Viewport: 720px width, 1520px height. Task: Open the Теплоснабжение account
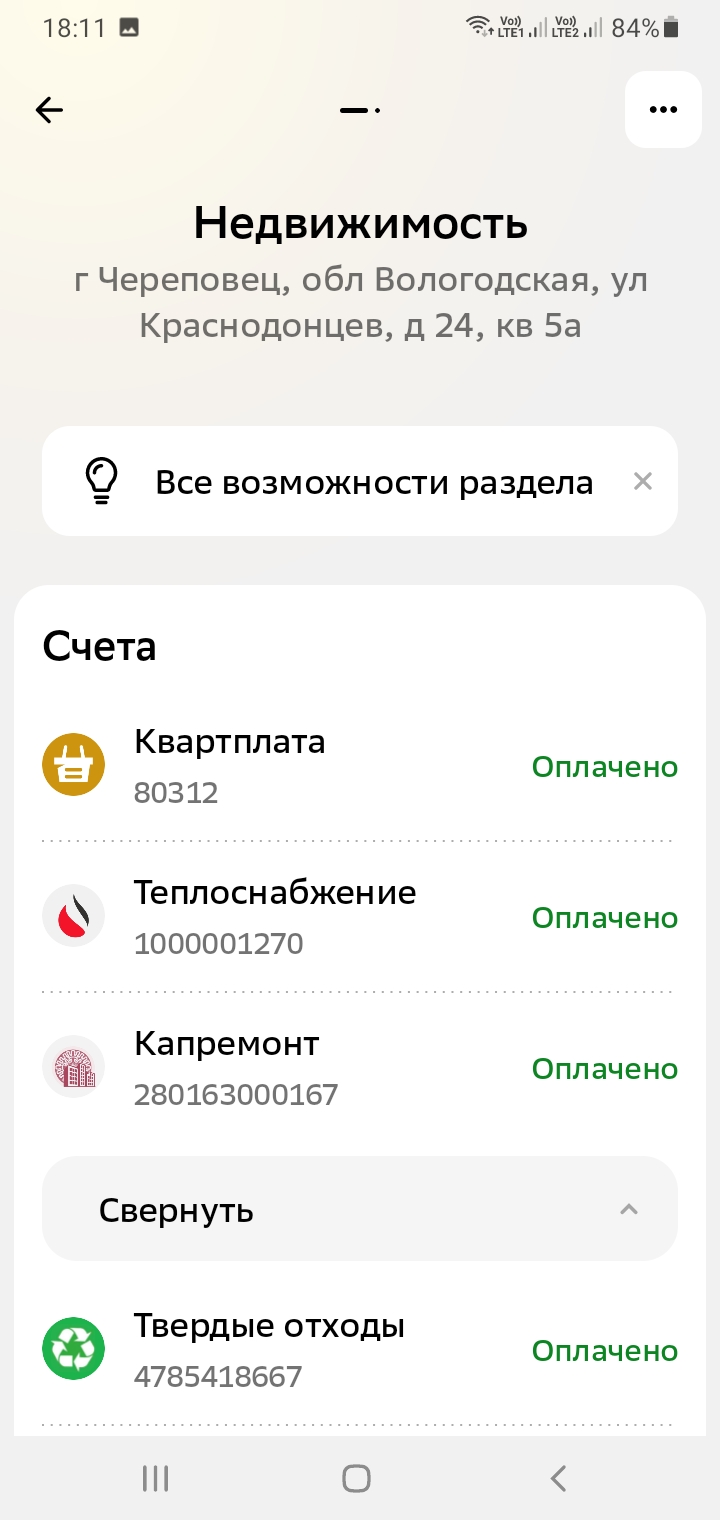pyautogui.click(x=360, y=917)
